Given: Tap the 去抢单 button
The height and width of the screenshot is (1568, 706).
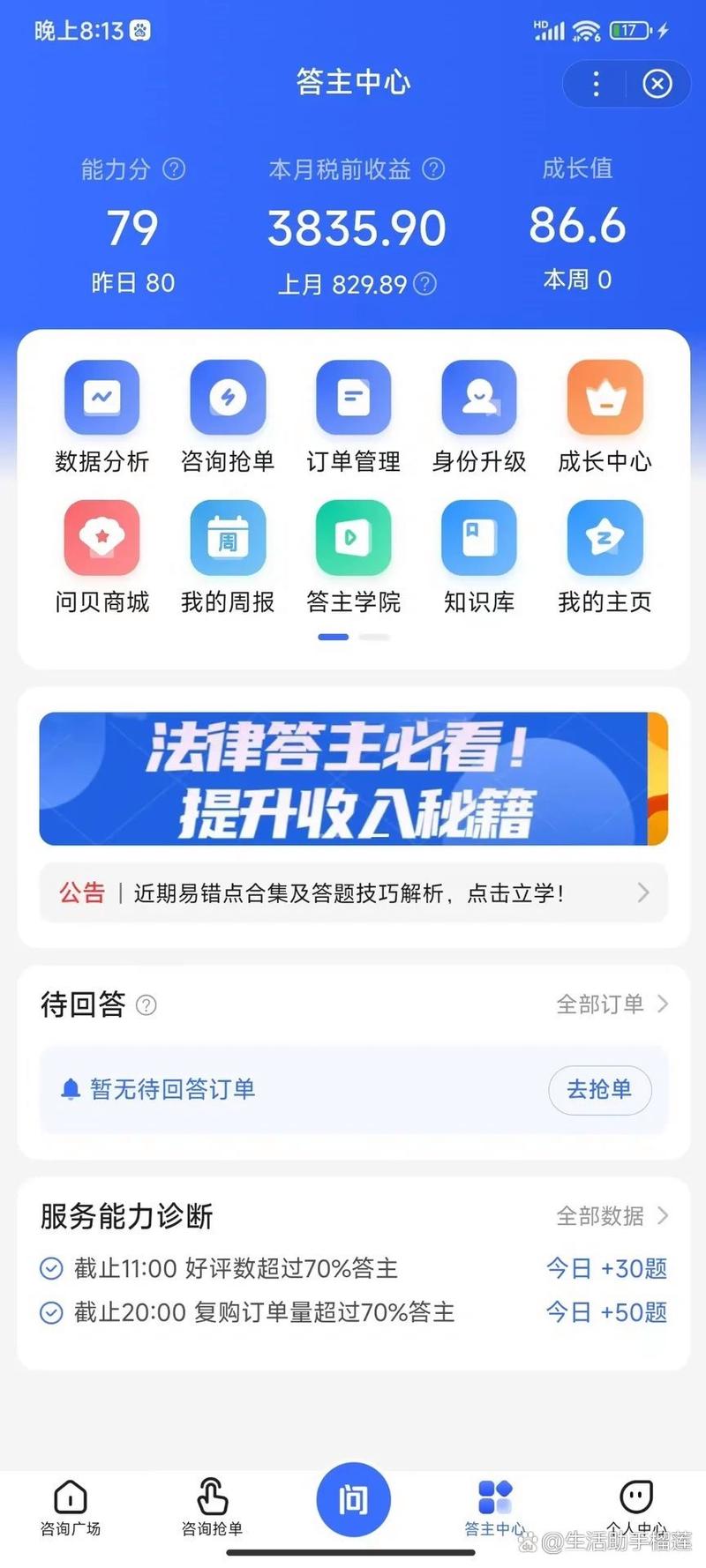Looking at the screenshot, I should (600, 1090).
